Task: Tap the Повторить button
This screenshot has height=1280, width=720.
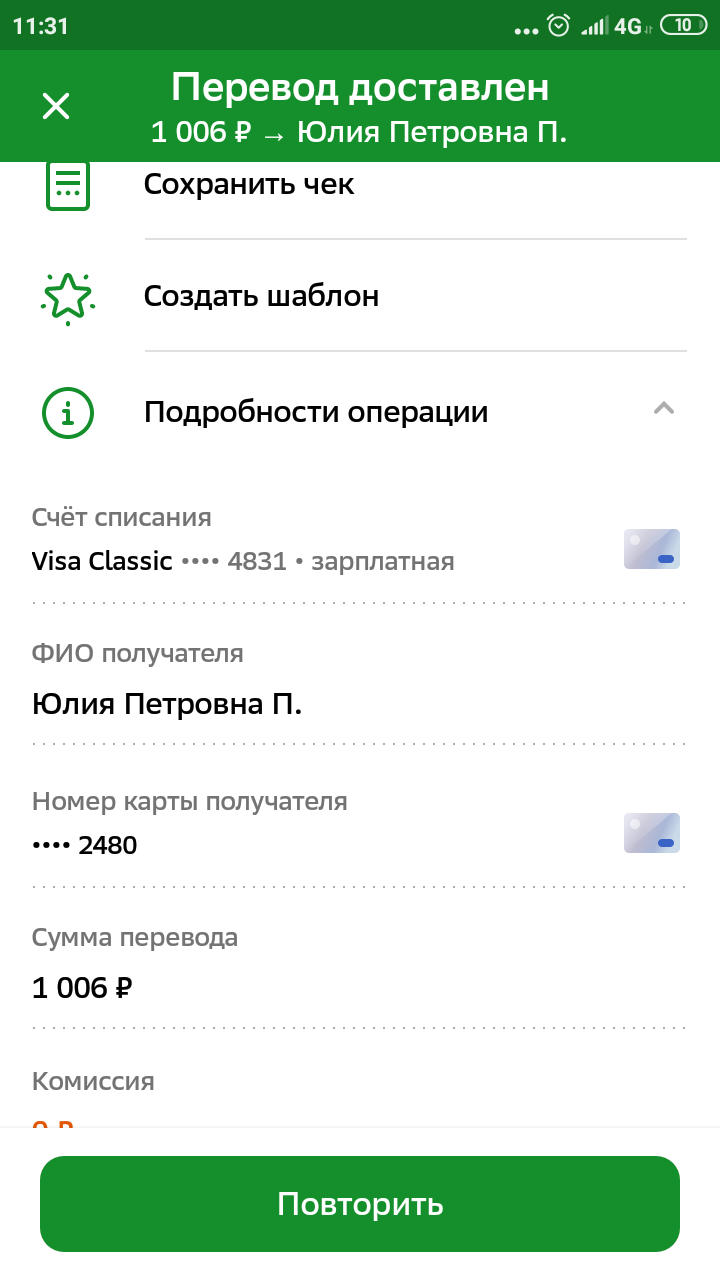Action: tap(360, 1203)
